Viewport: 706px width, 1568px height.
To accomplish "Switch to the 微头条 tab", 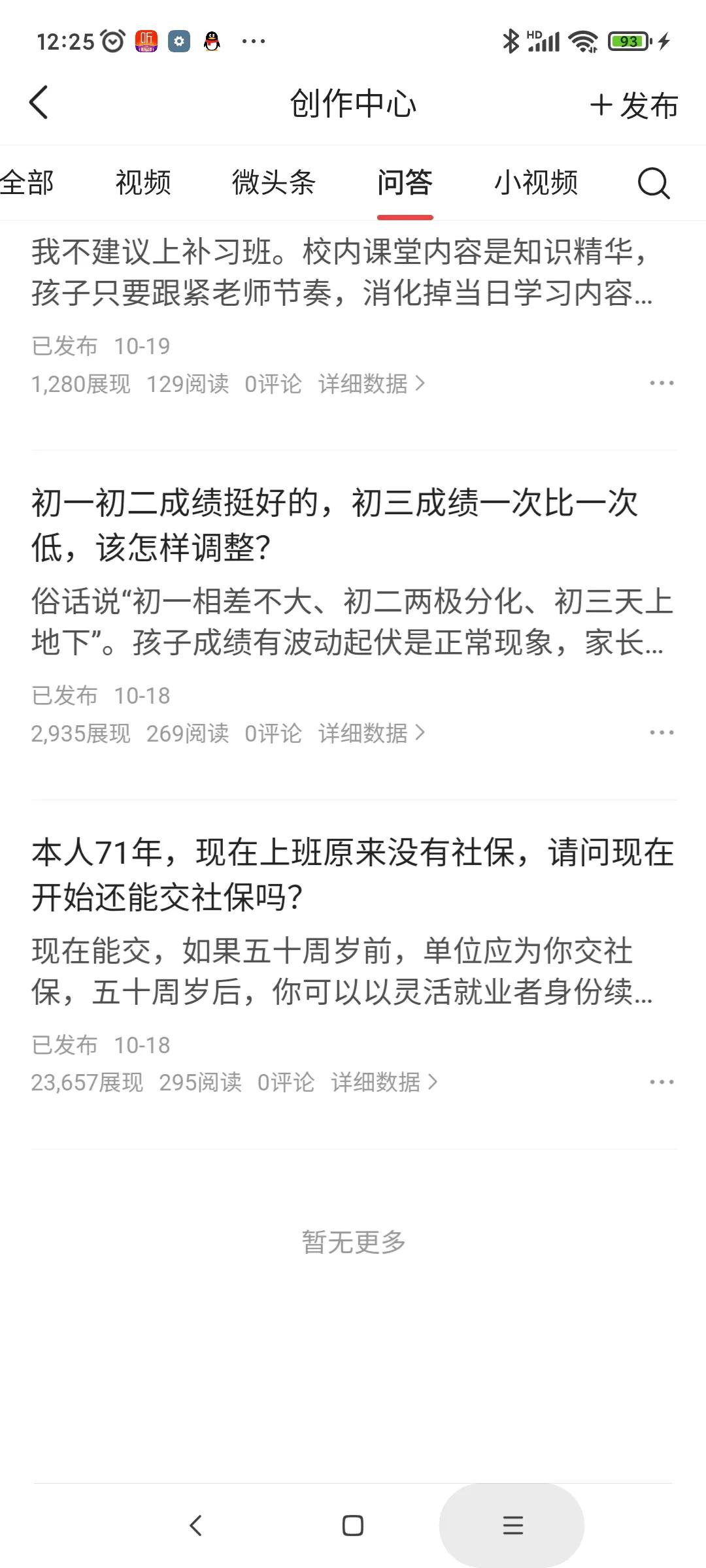I will tap(275, 184).
